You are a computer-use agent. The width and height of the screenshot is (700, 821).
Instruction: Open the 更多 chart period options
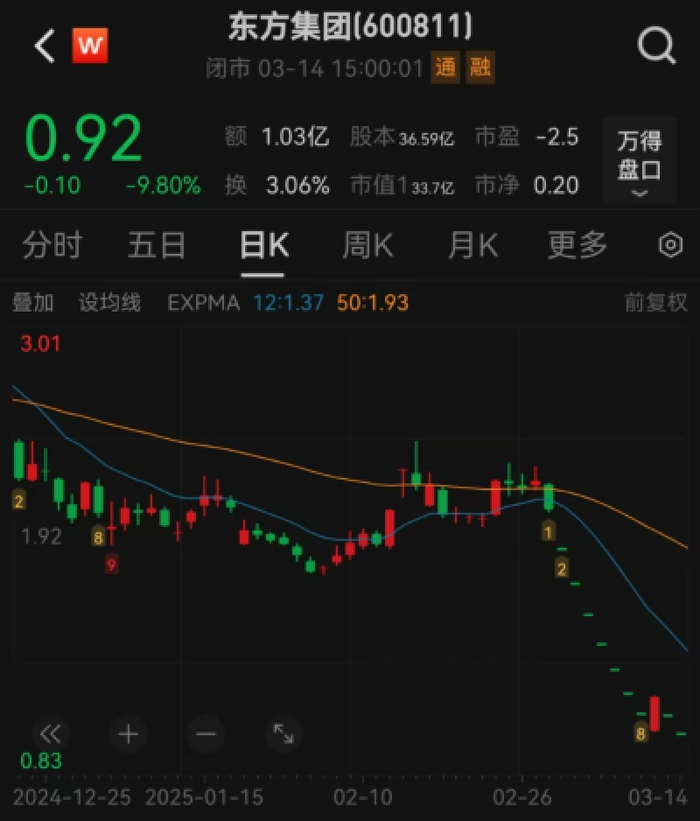pos(577,245)
